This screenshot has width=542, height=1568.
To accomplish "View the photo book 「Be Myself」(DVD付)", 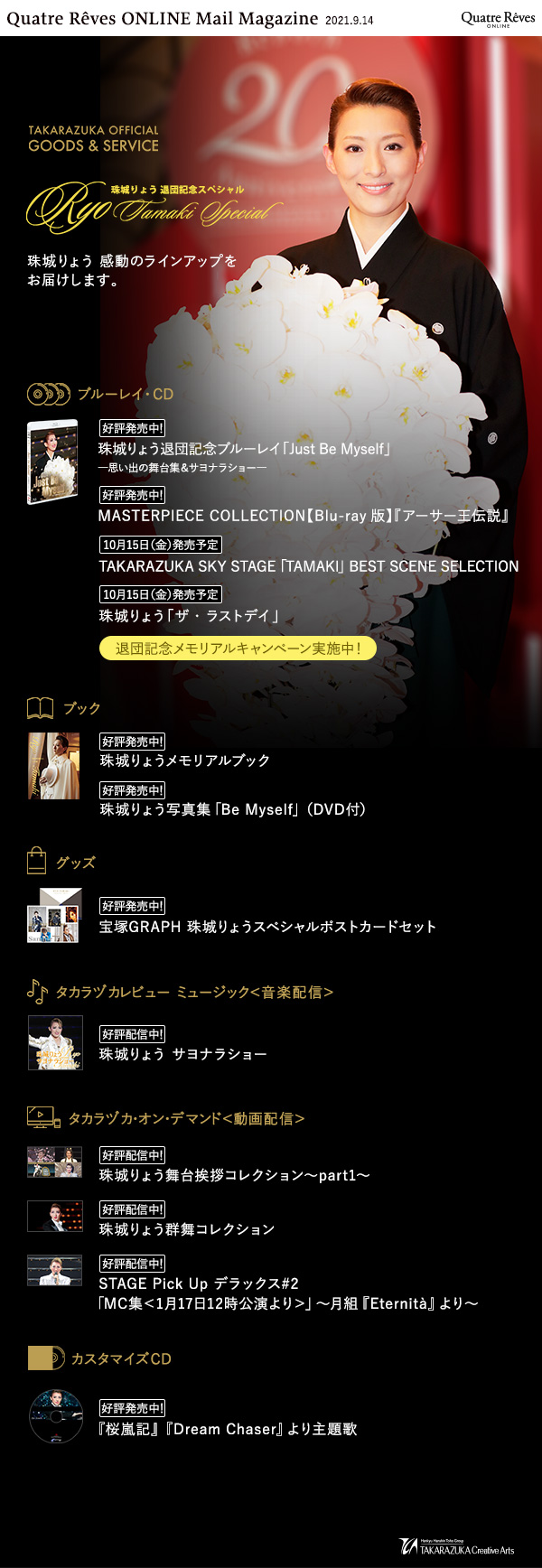I will click(x=233, y=809).
